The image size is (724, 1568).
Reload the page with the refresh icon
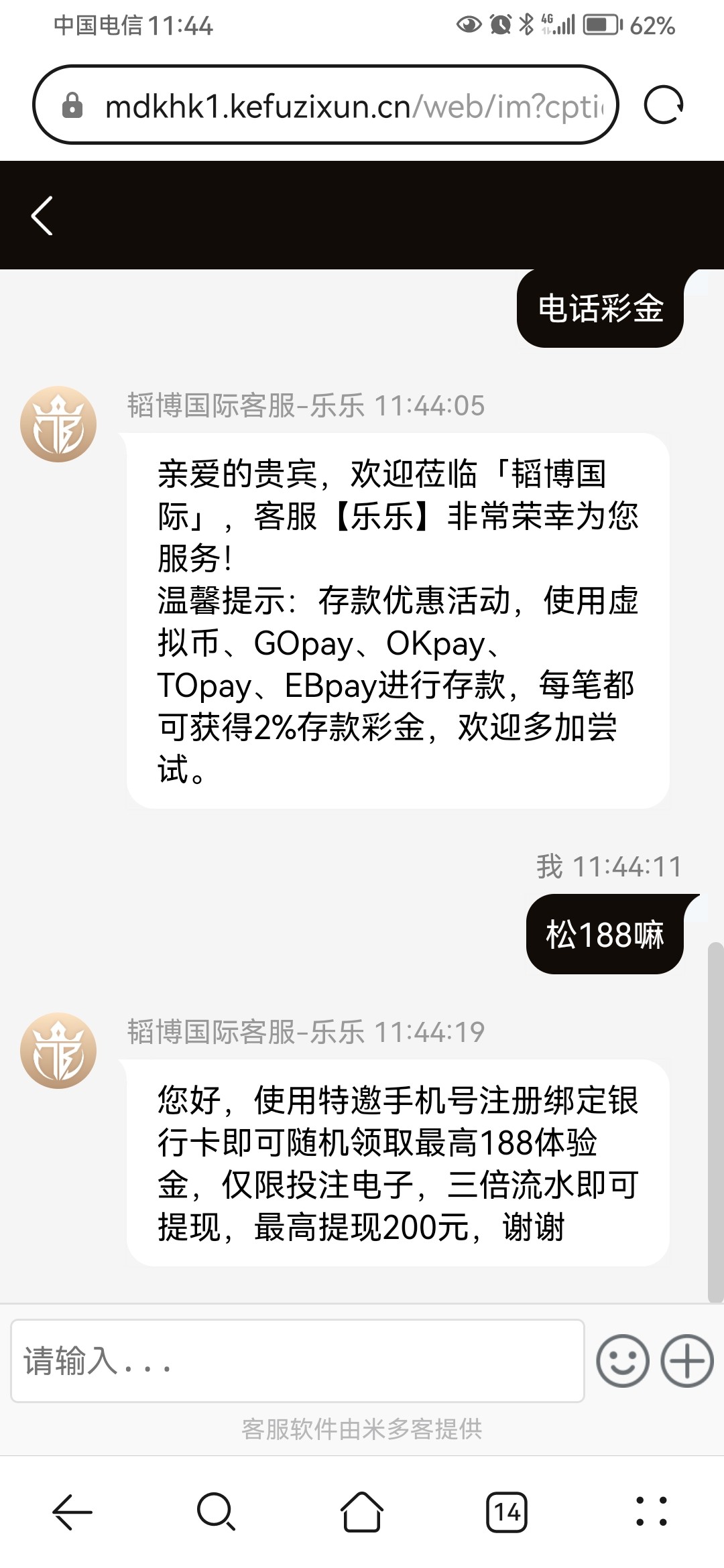tap(663, 105)
